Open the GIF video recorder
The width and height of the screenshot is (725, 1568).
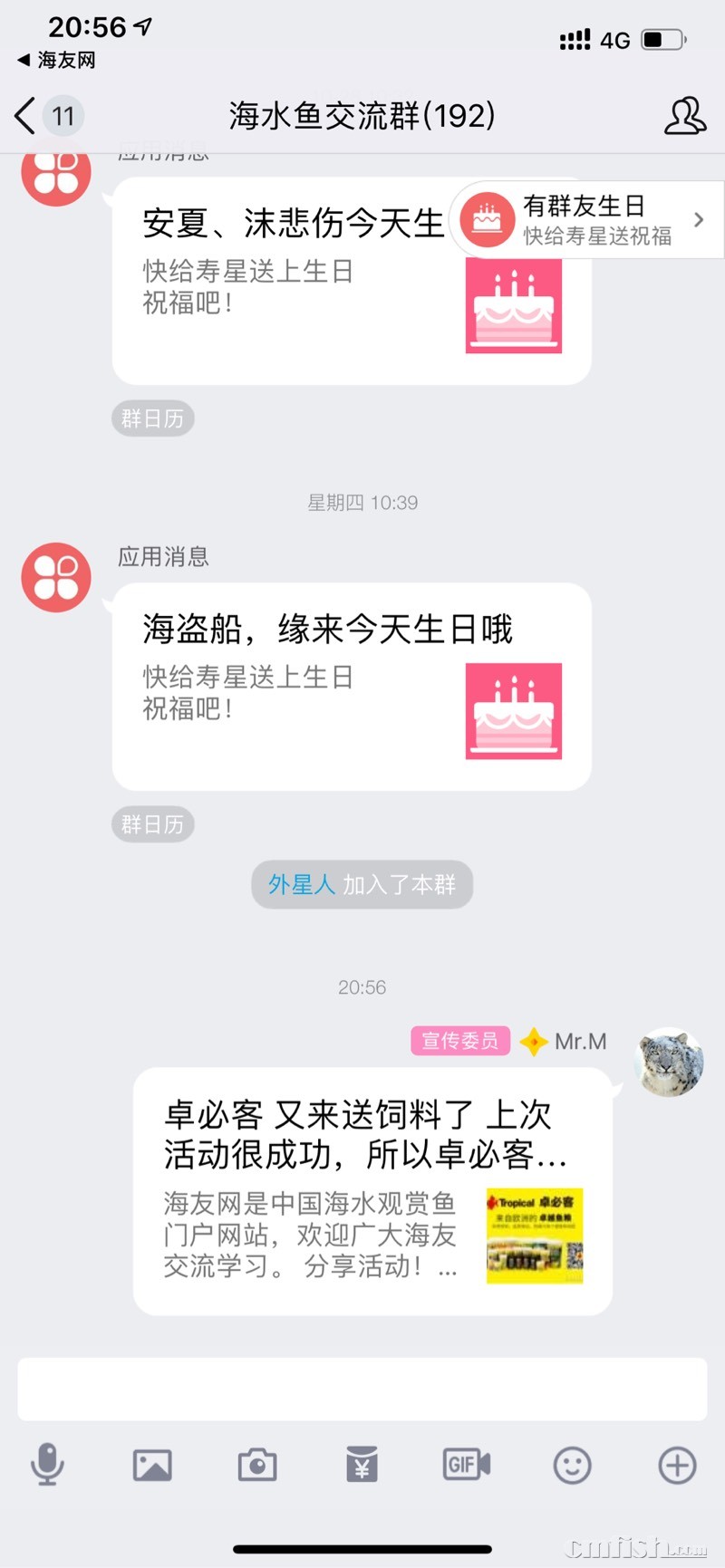tap(467, 1465)
